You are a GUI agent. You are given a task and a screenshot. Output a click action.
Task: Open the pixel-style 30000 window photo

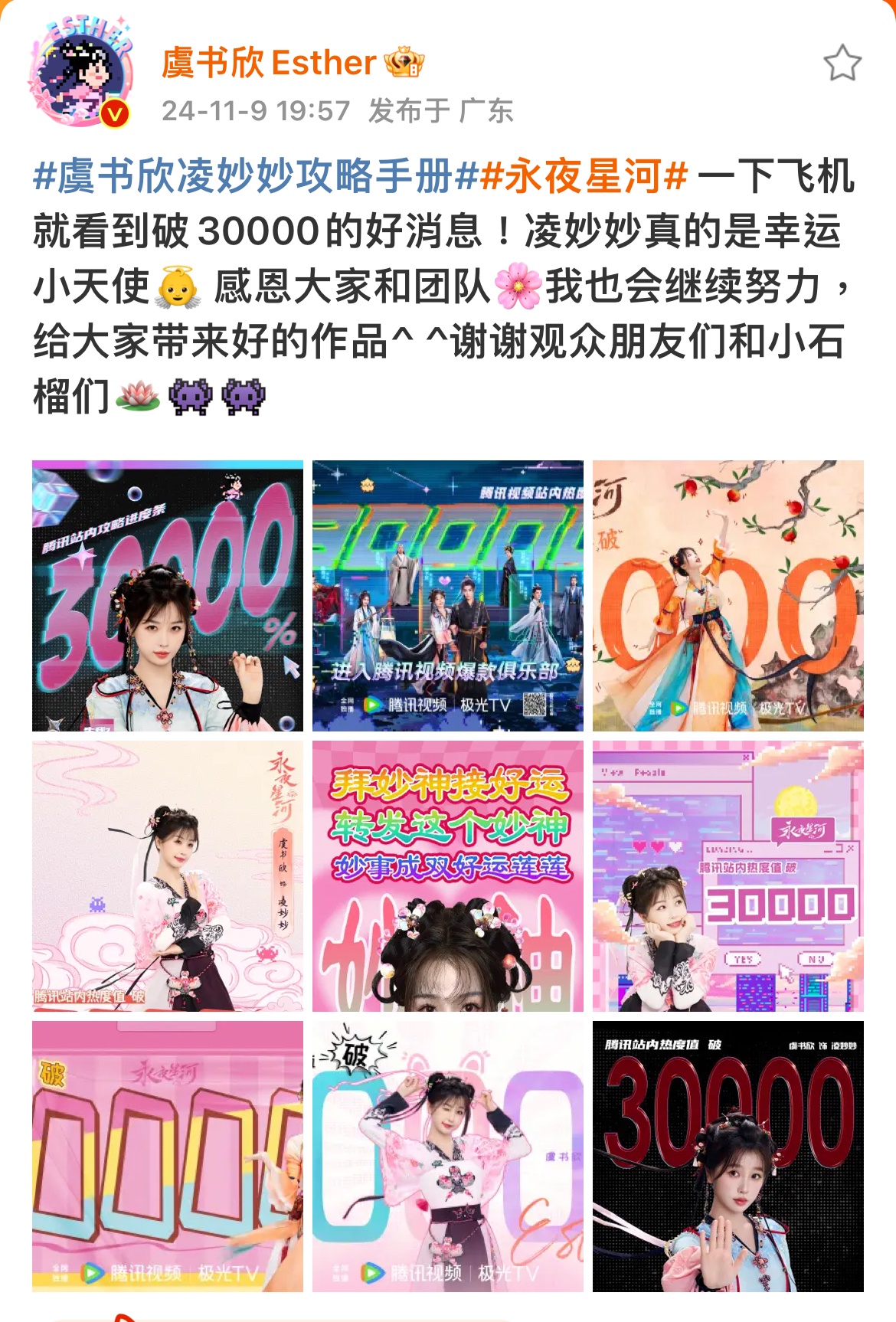point(728,876)
